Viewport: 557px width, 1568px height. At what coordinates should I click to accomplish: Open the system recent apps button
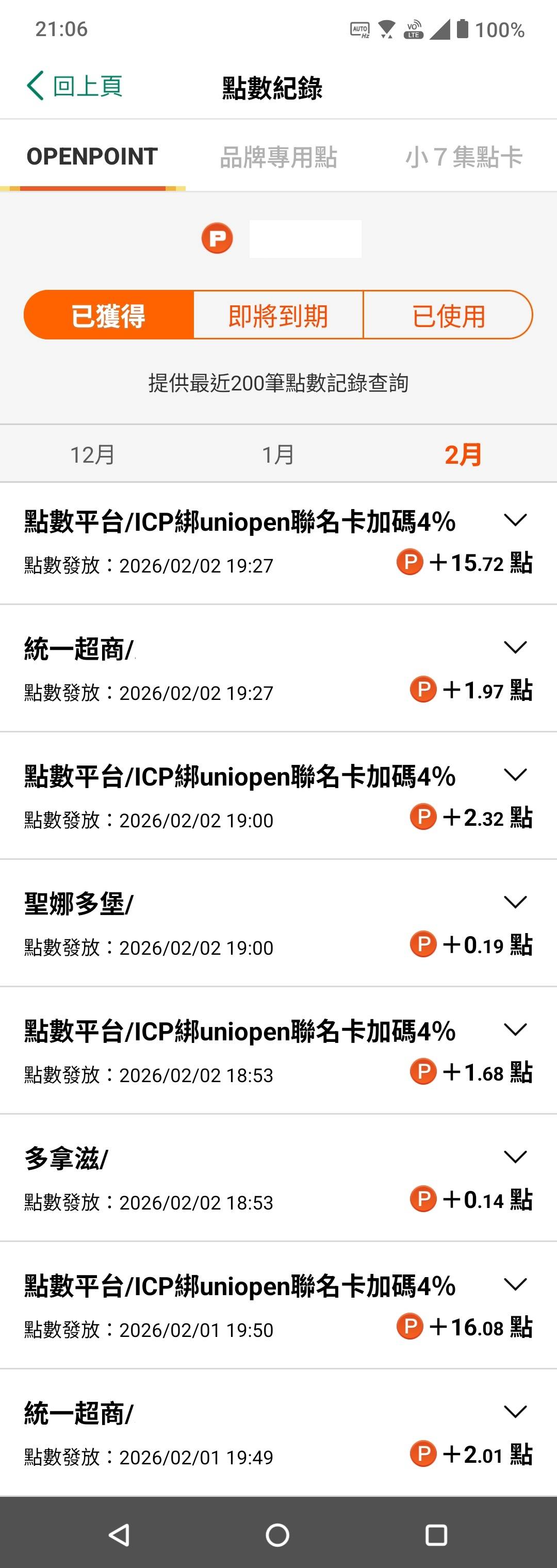coord(436,1534)
